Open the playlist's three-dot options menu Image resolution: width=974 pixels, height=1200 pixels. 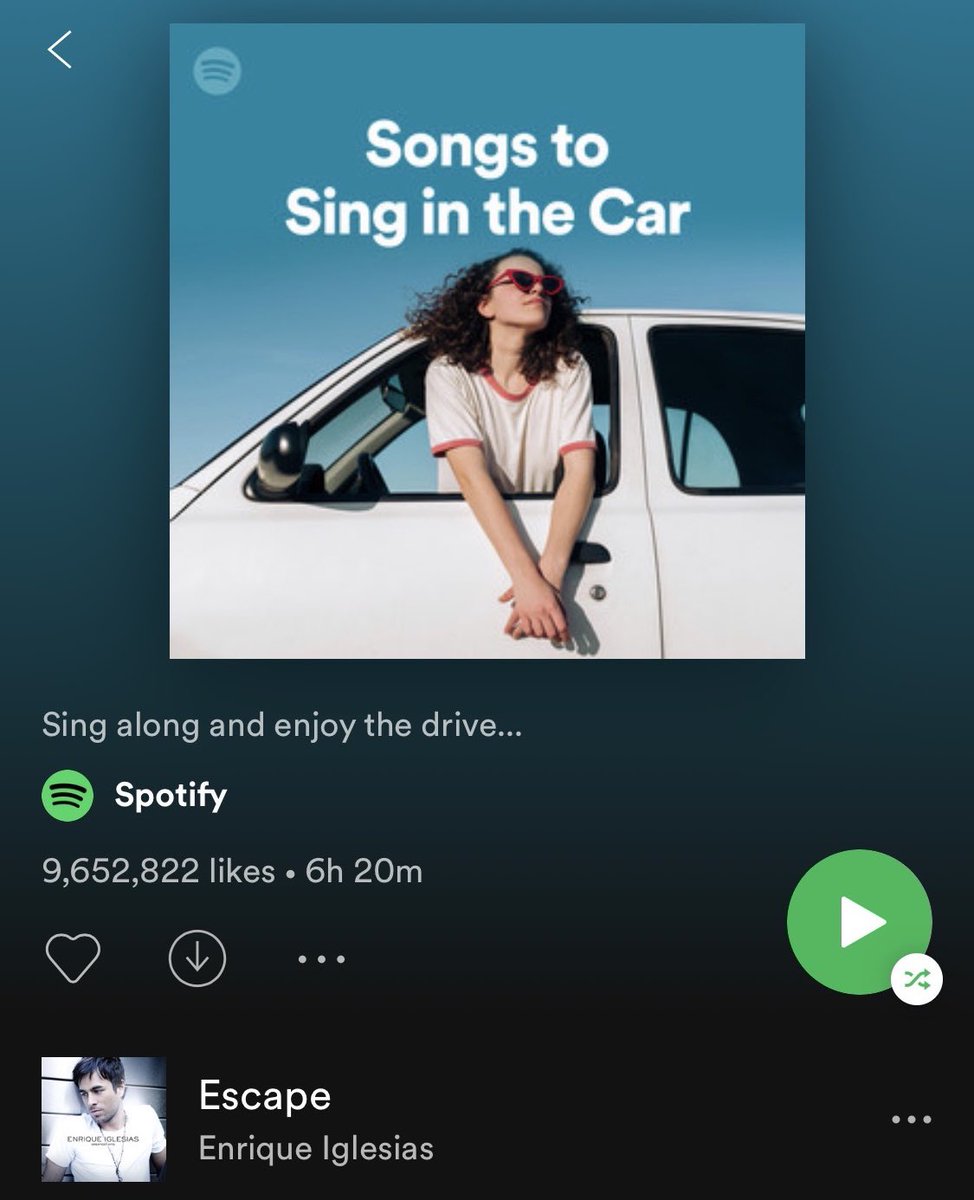322,959
